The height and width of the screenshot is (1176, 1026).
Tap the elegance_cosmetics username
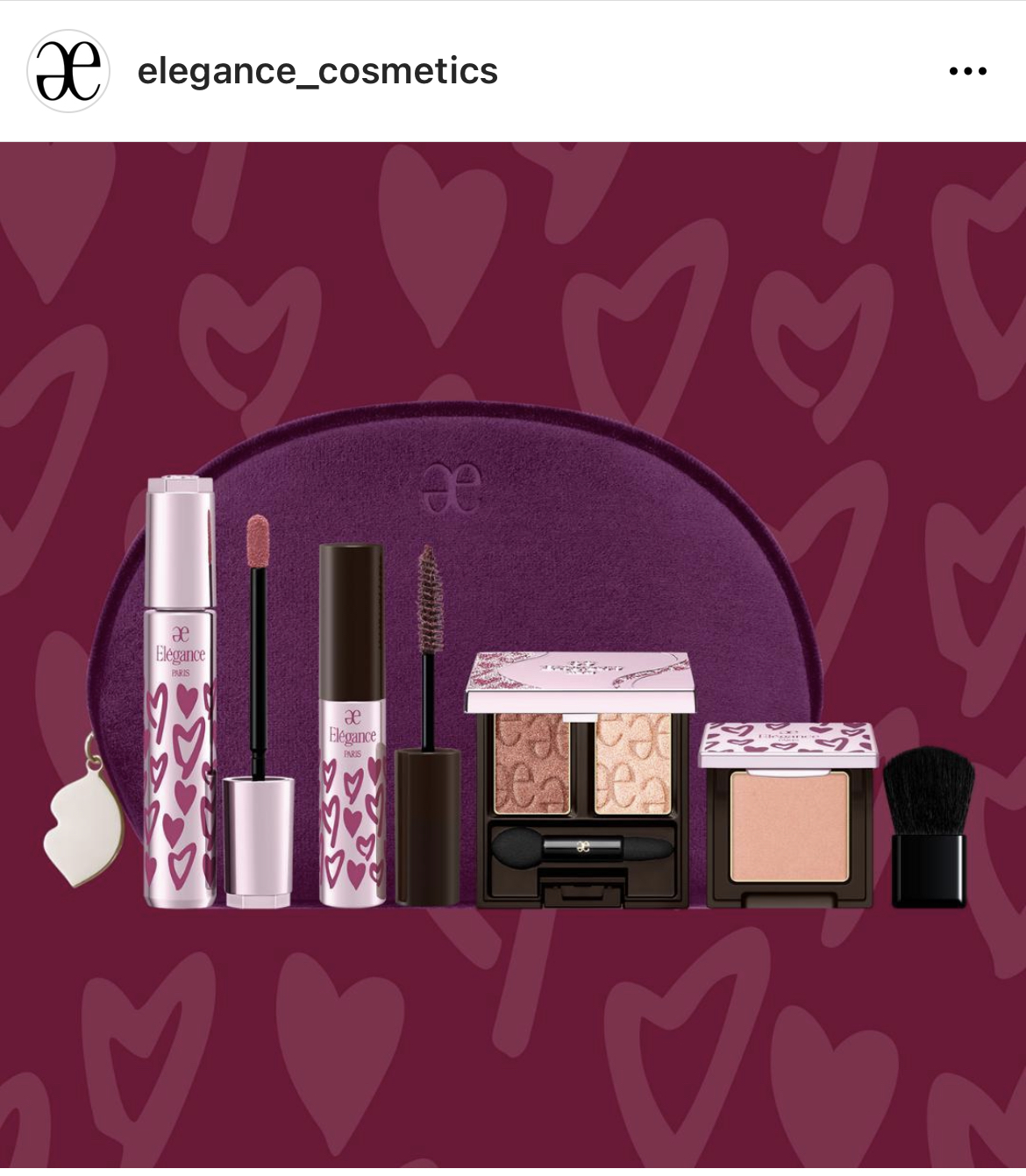[317, 71]
